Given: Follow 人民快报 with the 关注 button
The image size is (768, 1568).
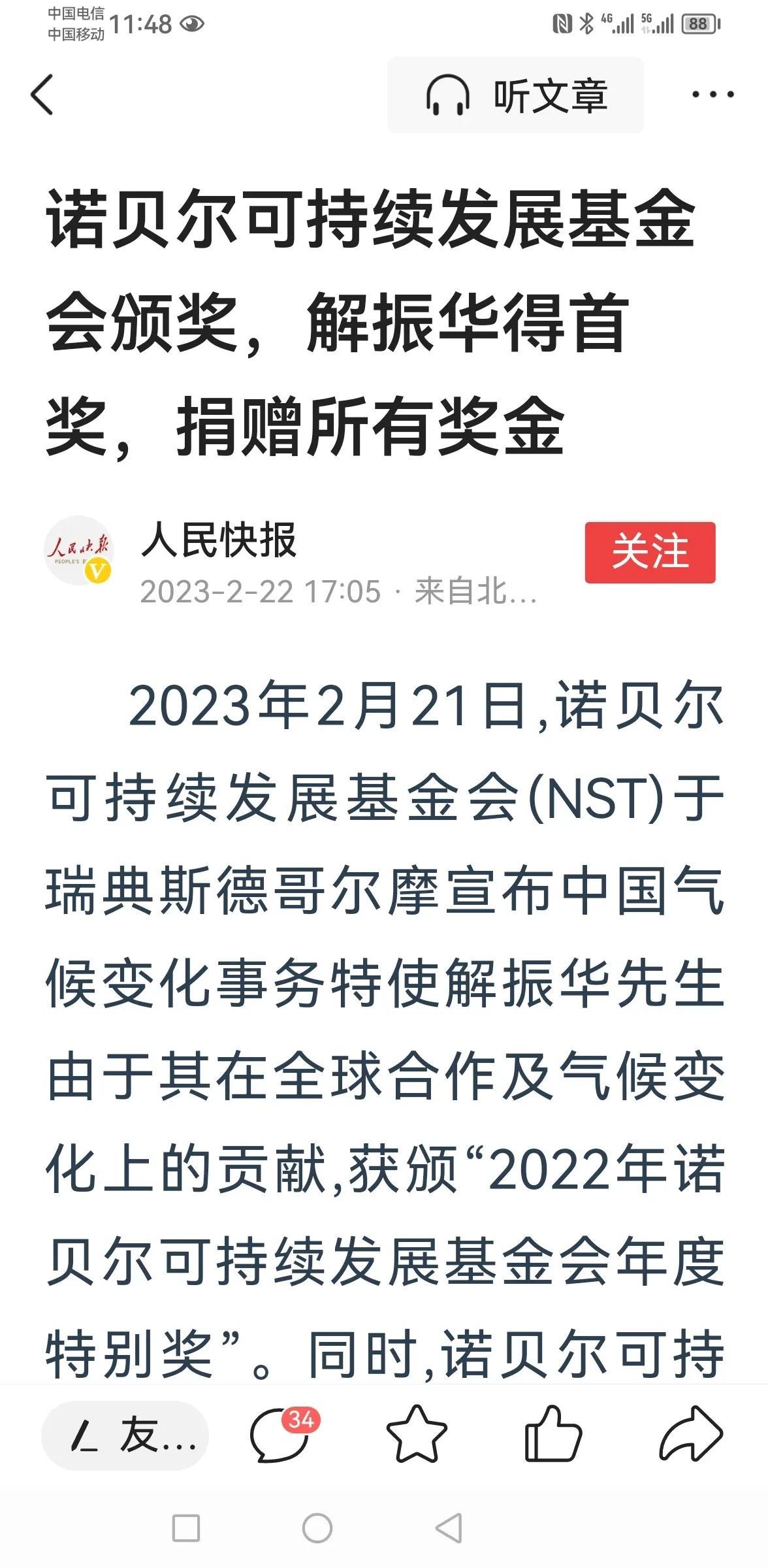Looking at the screenshot, I should tap(650, 553).
